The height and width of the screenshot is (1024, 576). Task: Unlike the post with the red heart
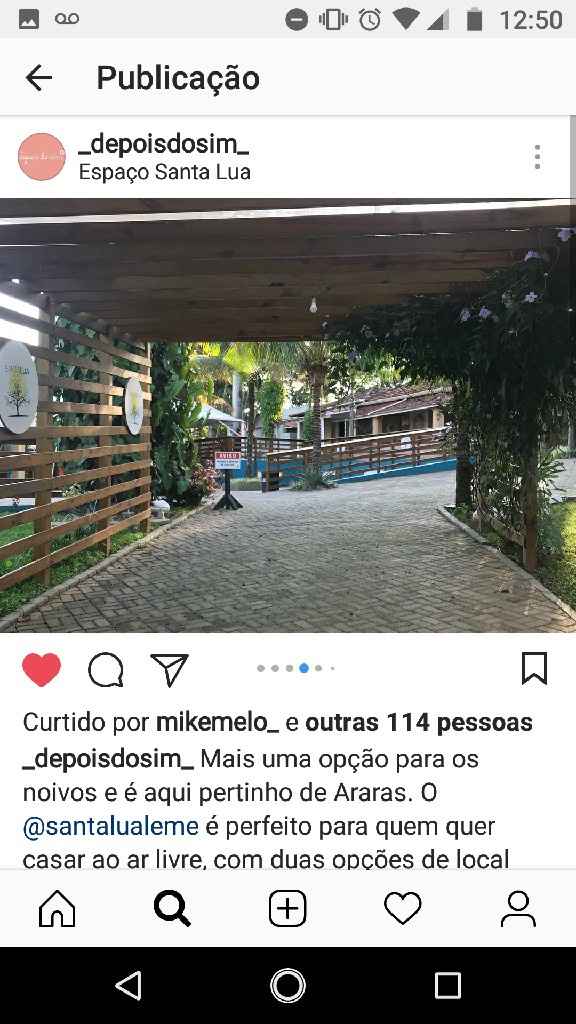pyautogui.click(x=41, y=669)
